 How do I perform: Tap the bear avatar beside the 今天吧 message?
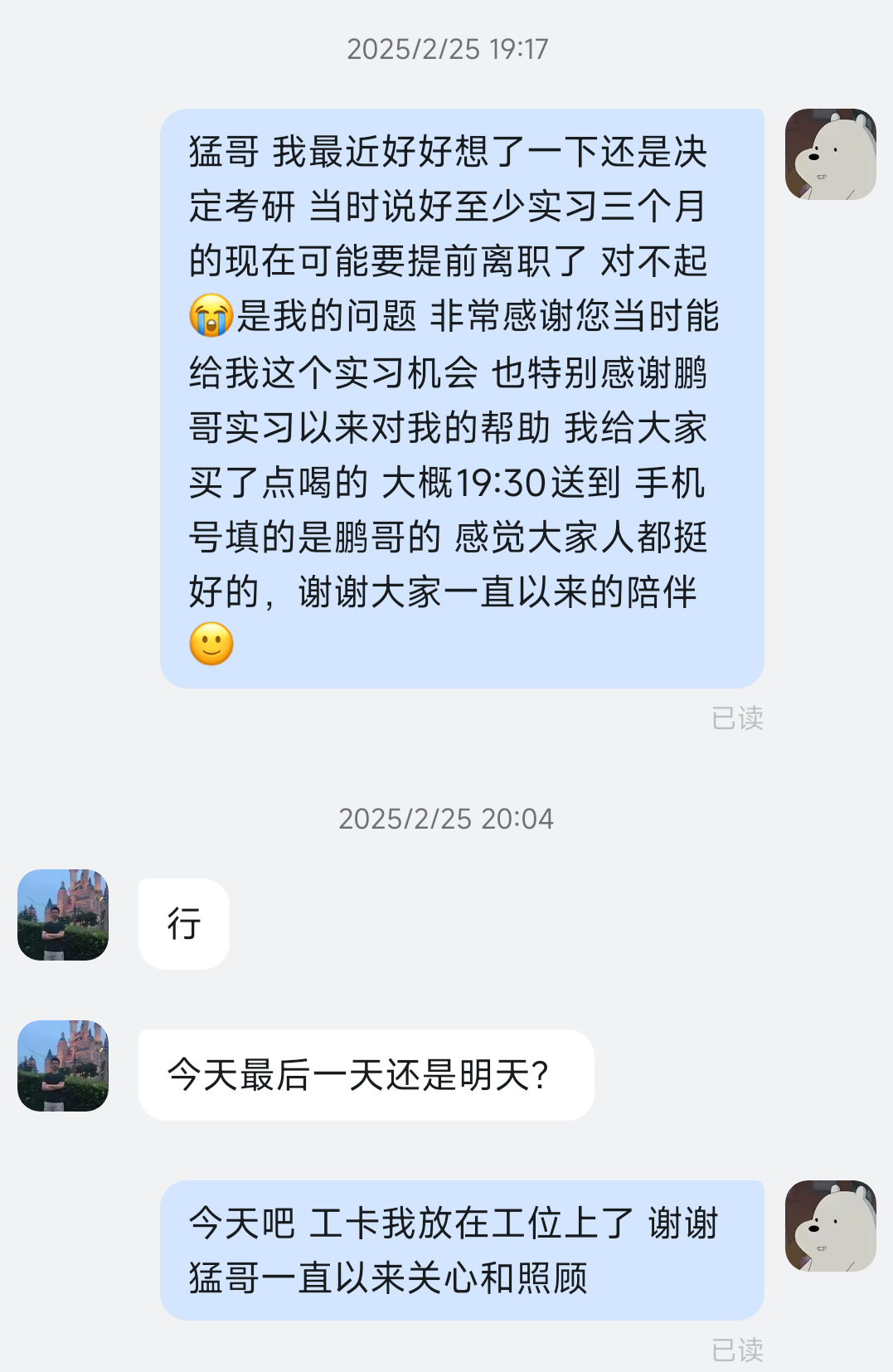tap(830, 1226)
